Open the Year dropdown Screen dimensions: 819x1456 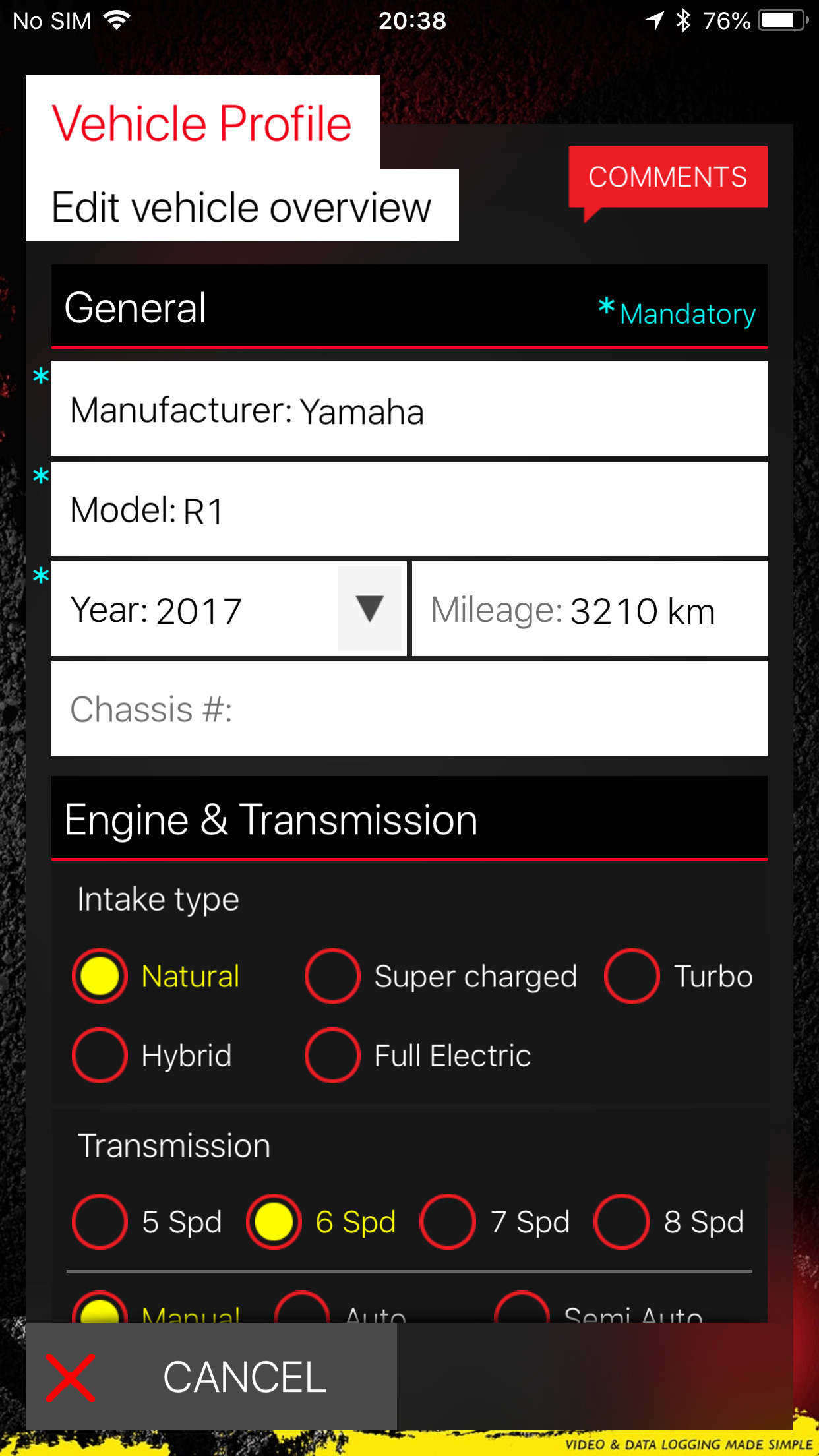(369, 609)
